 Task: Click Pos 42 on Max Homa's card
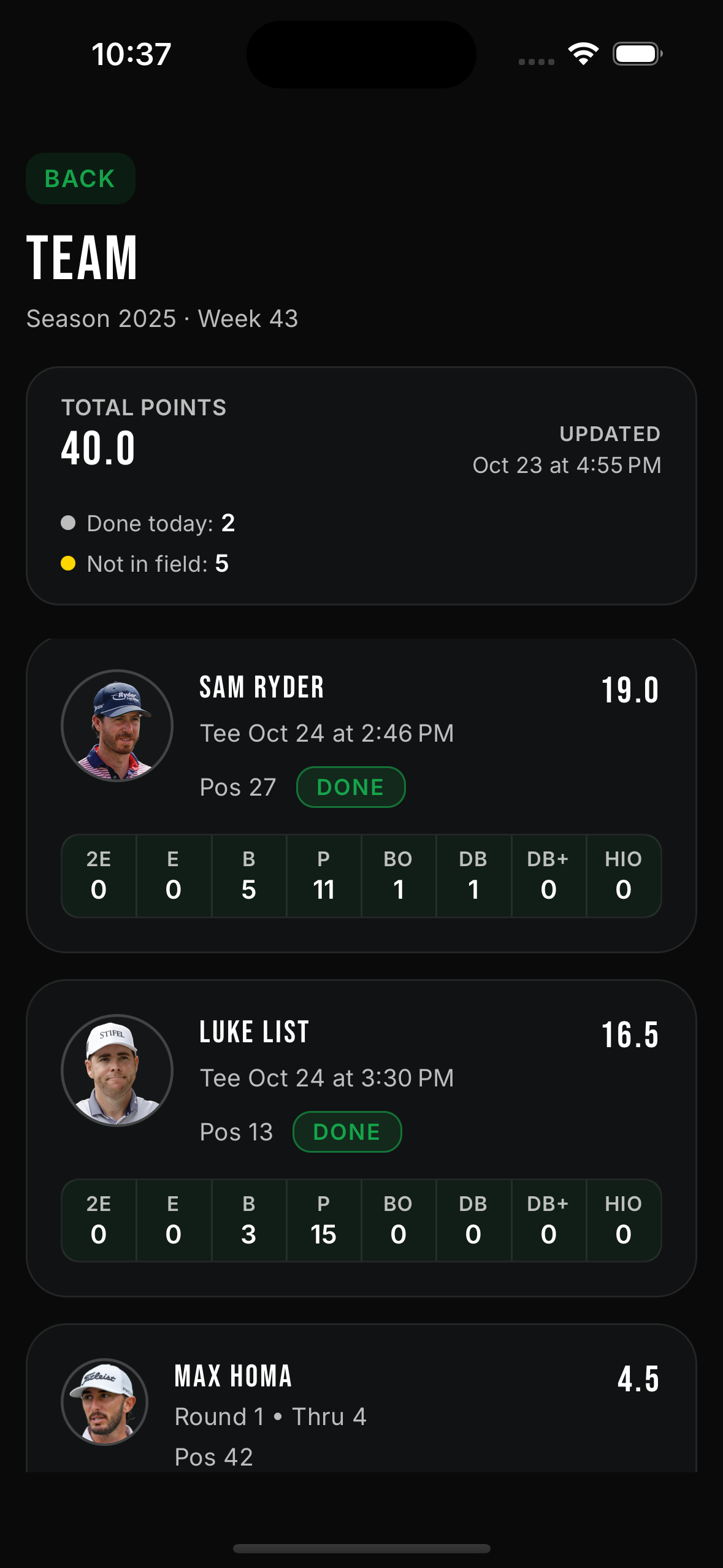point(214,1456)
